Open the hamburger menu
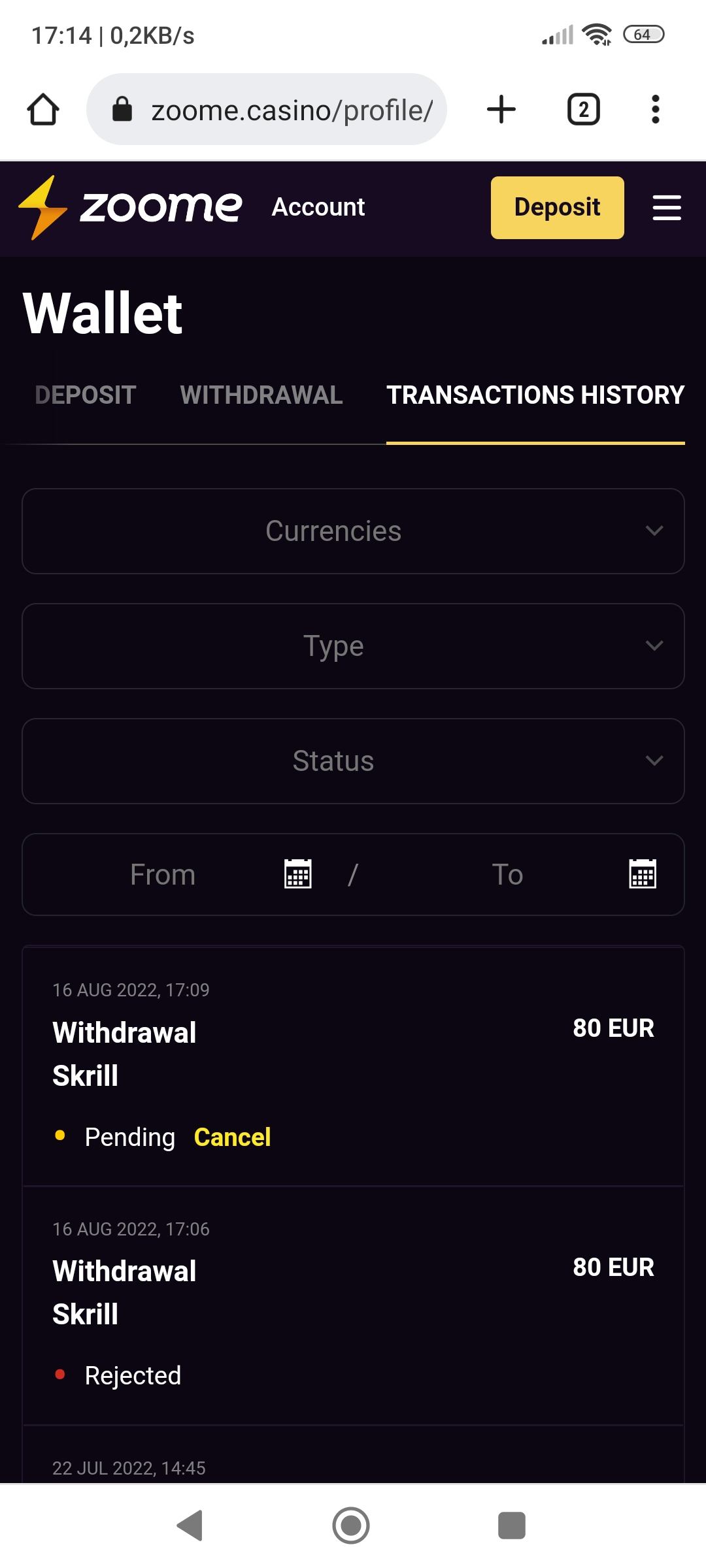 [x=667, y=208]
